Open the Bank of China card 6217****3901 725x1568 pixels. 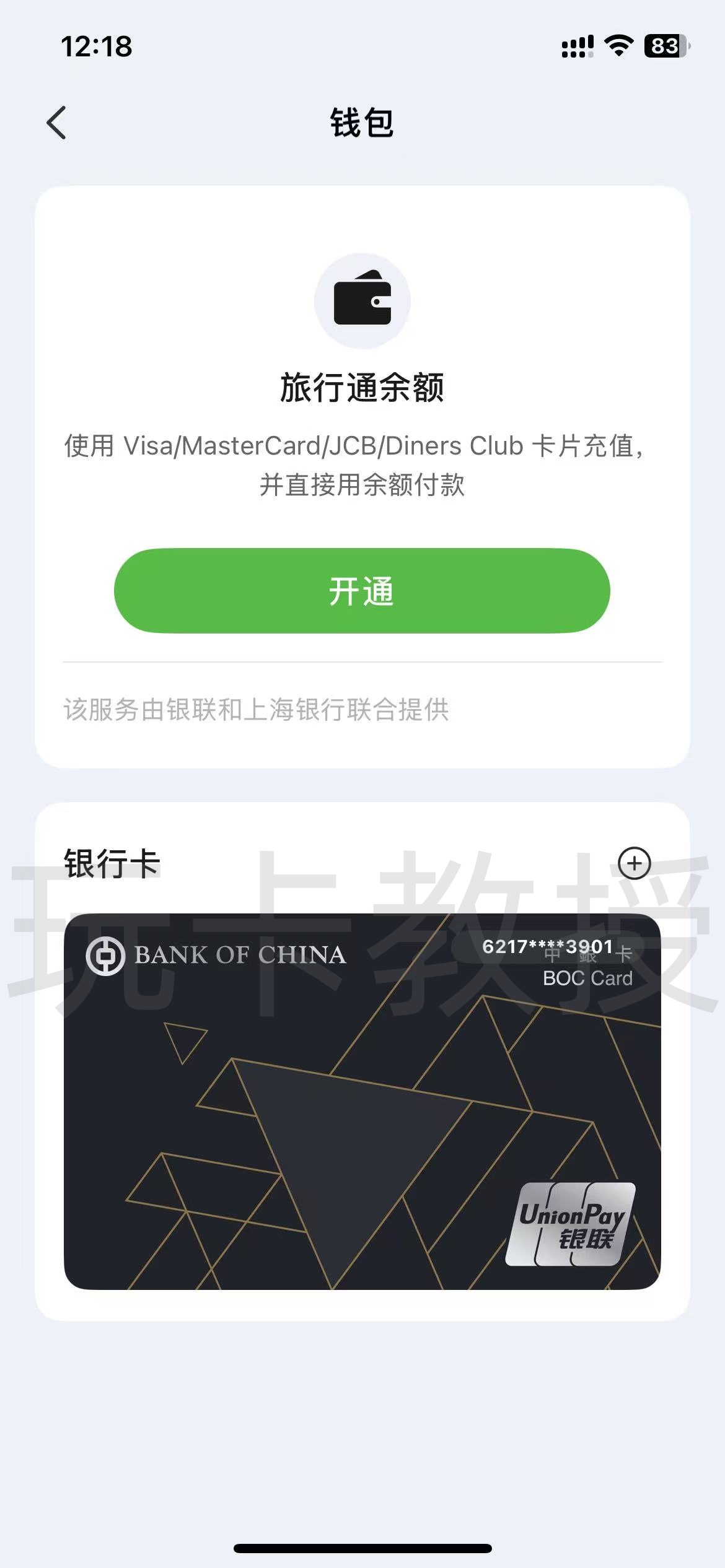pyautogui.click(x=362, y=1102)
